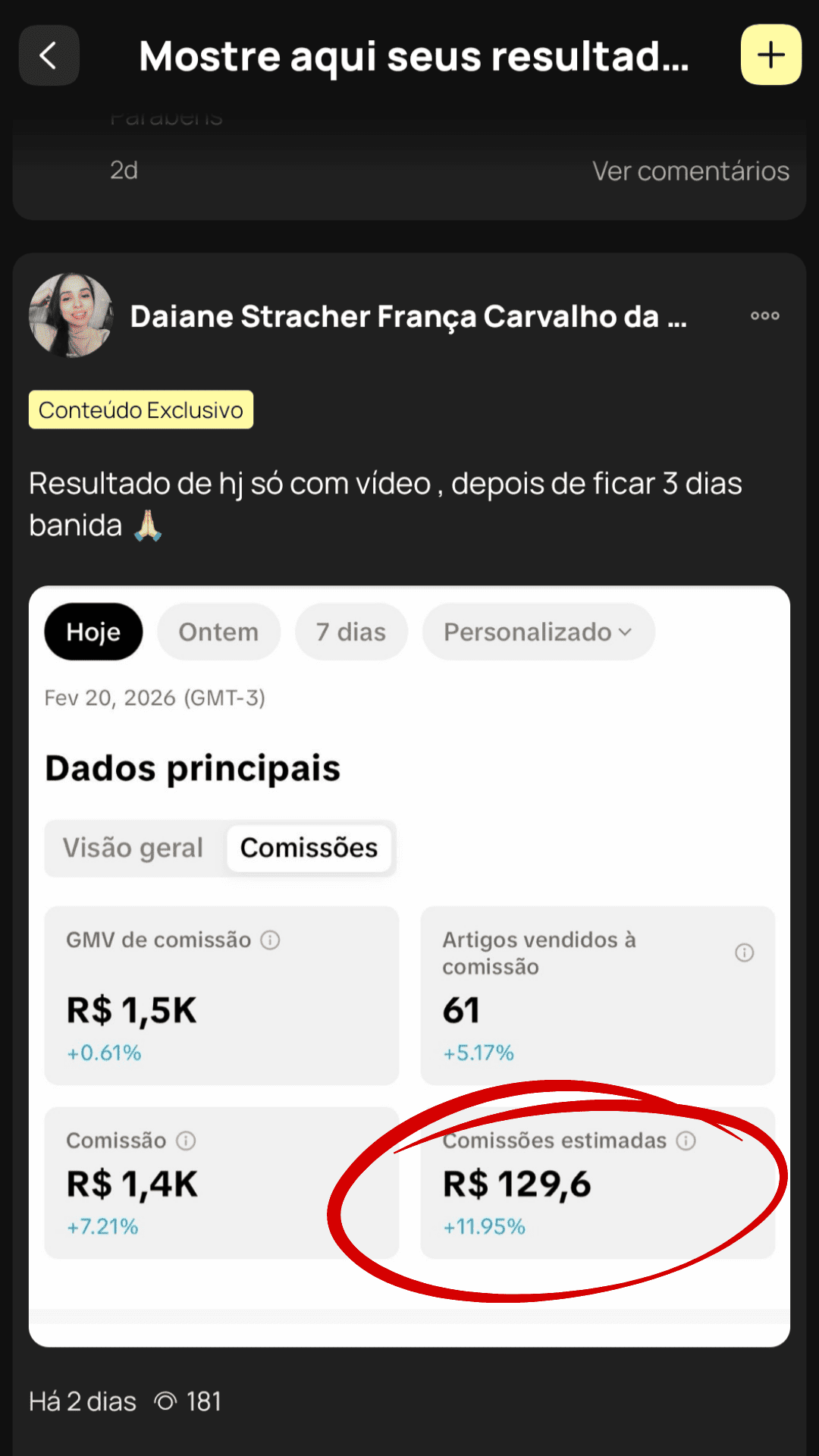Screen dimensions: 819x1456
Task: Tap the info icon beside Comissão
Action: pyautogui.click(x=187, y=1141)
